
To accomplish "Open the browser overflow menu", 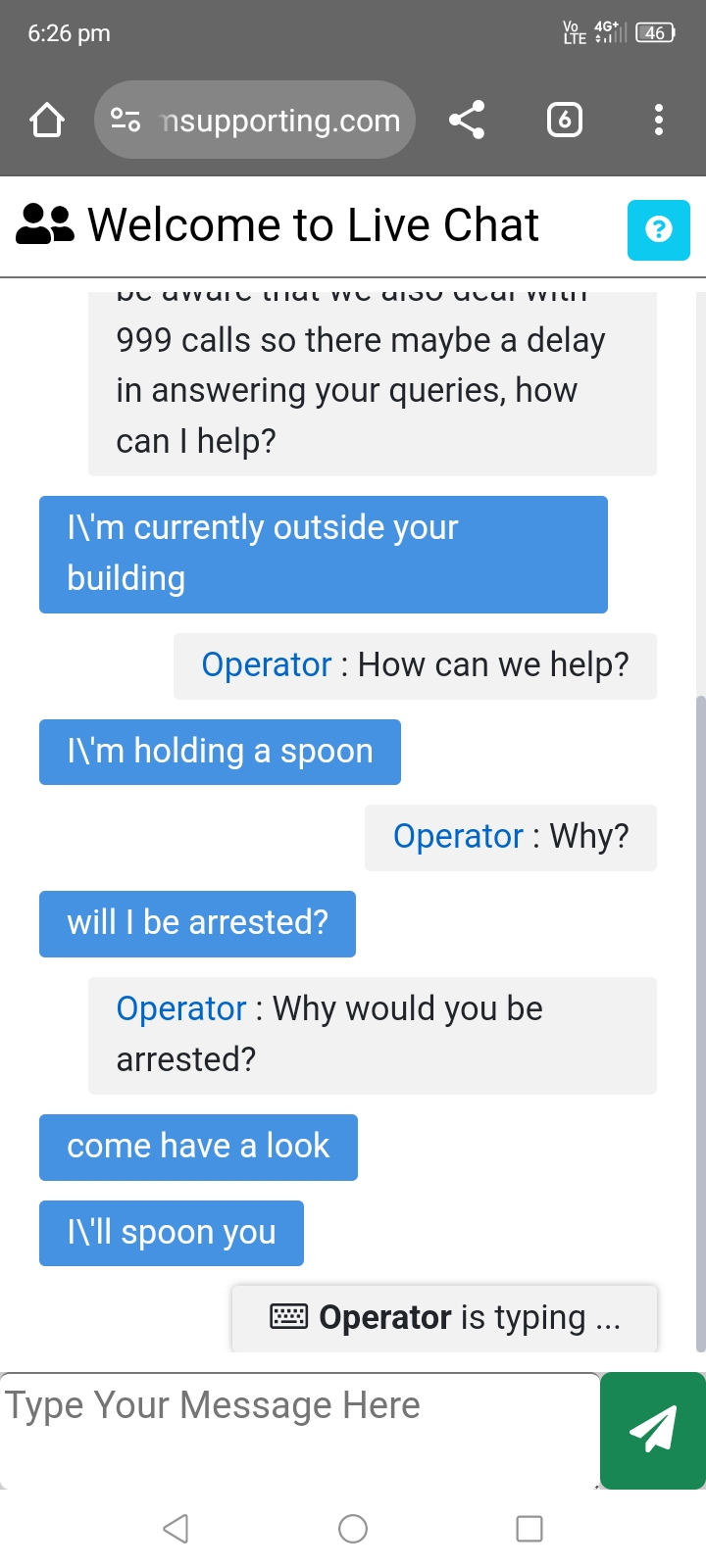I will (x=659, y=121).
